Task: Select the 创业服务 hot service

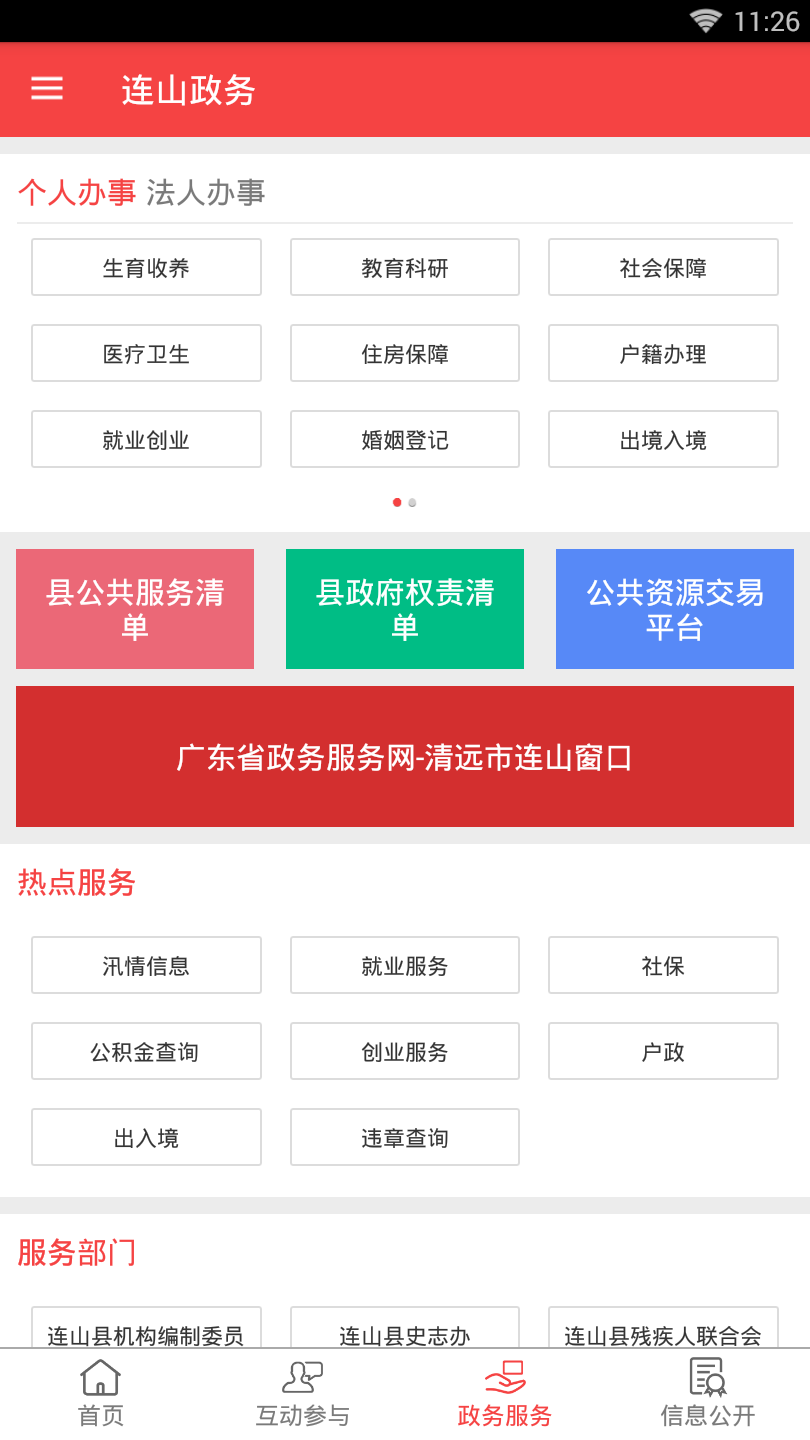Action: [x=405, y=1051]
